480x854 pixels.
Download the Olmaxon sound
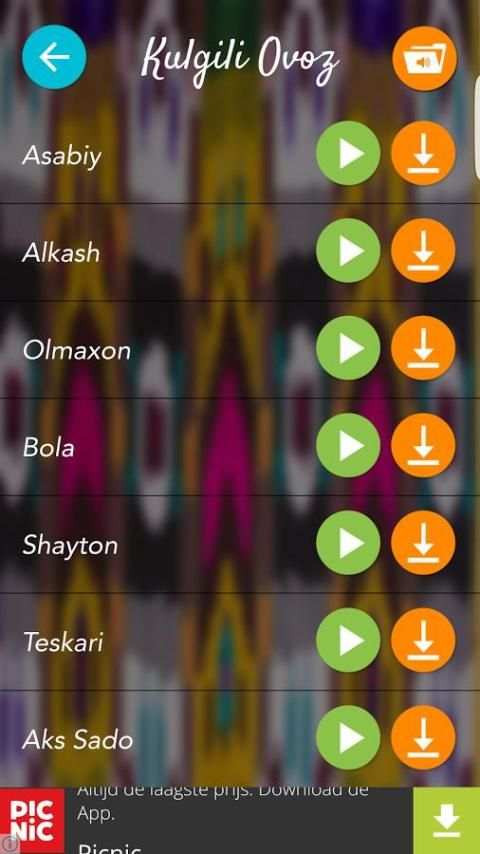(423, 348)
